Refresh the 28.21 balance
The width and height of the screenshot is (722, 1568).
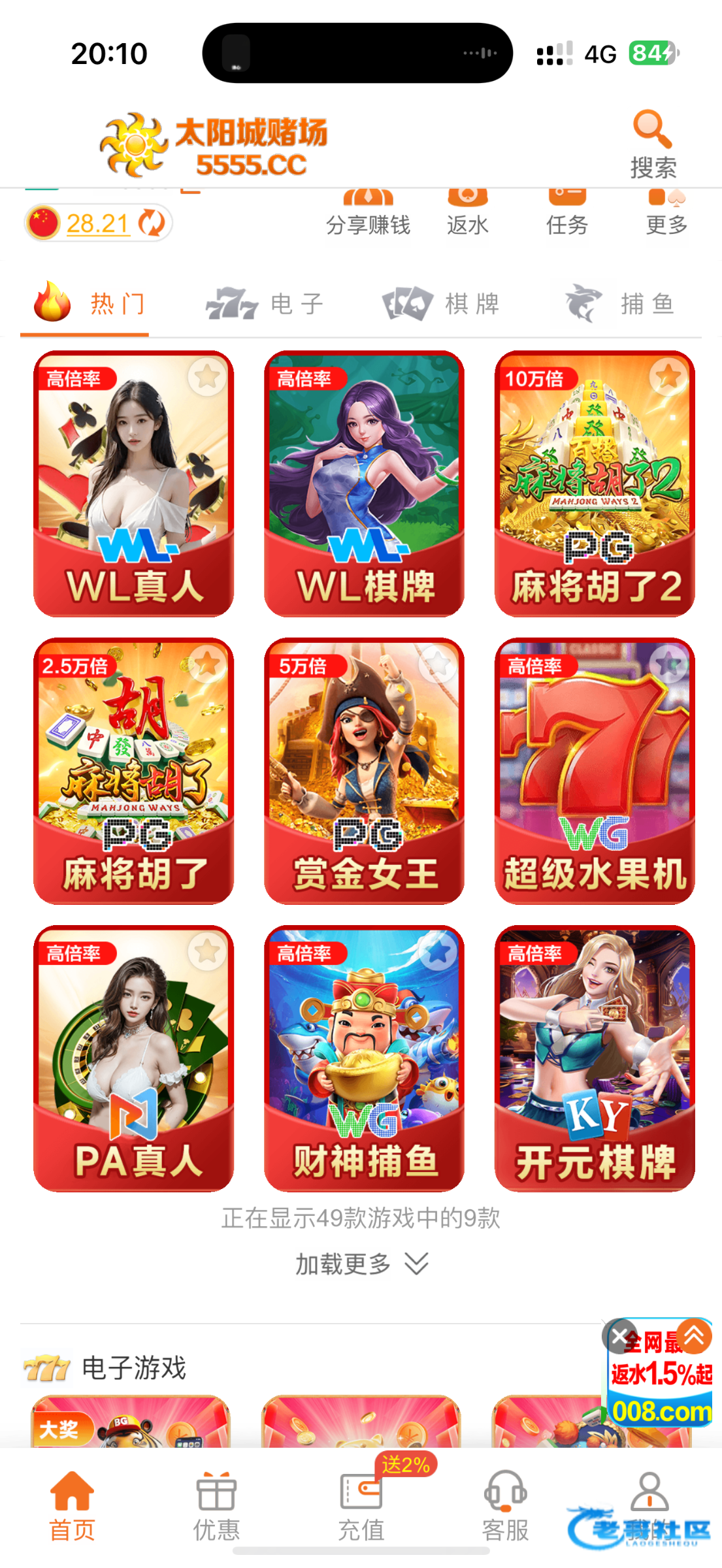pyautogui.click(x=152, y=223)
